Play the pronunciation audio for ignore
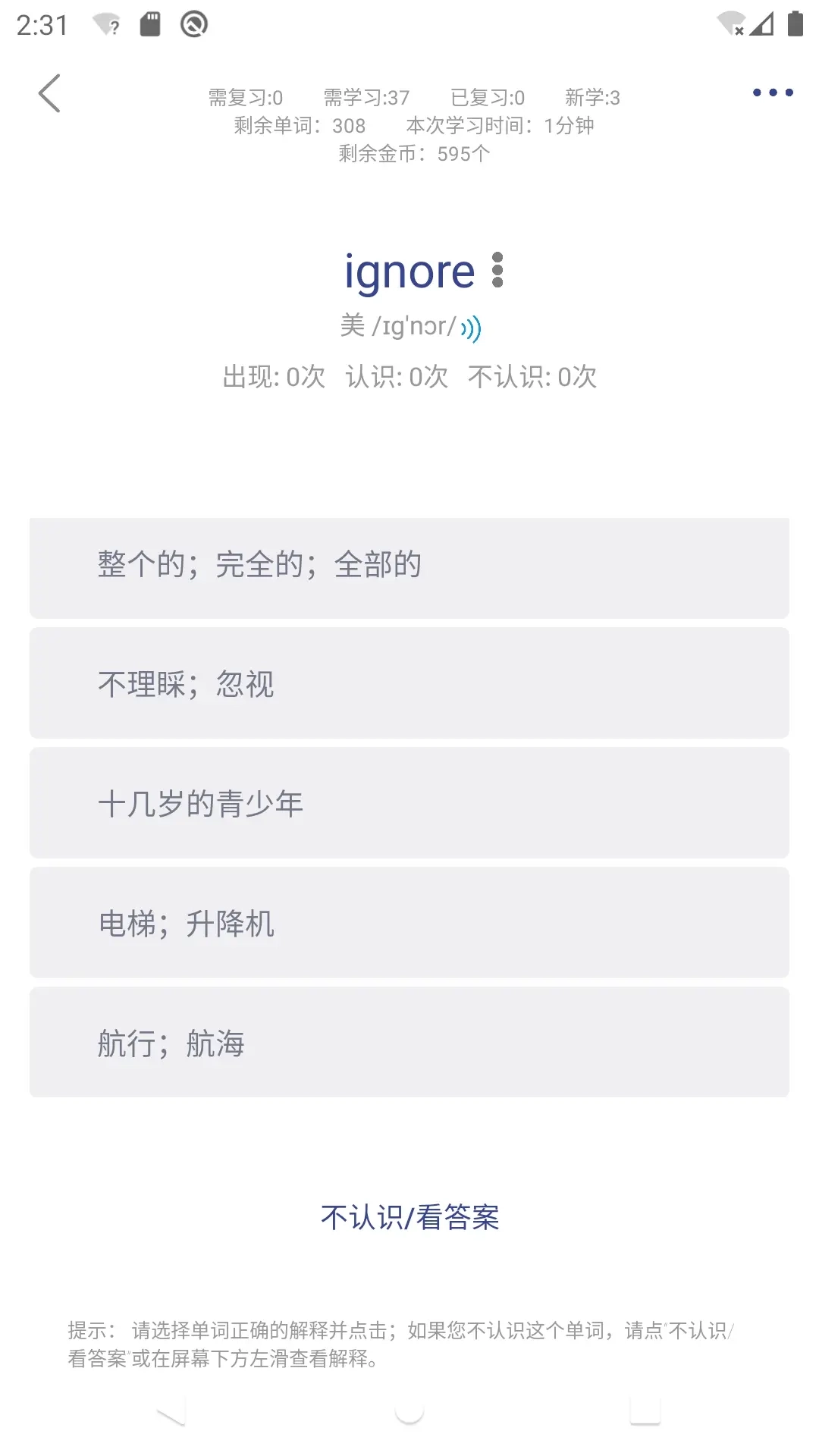819x1456 pixels. click(472, 326)
